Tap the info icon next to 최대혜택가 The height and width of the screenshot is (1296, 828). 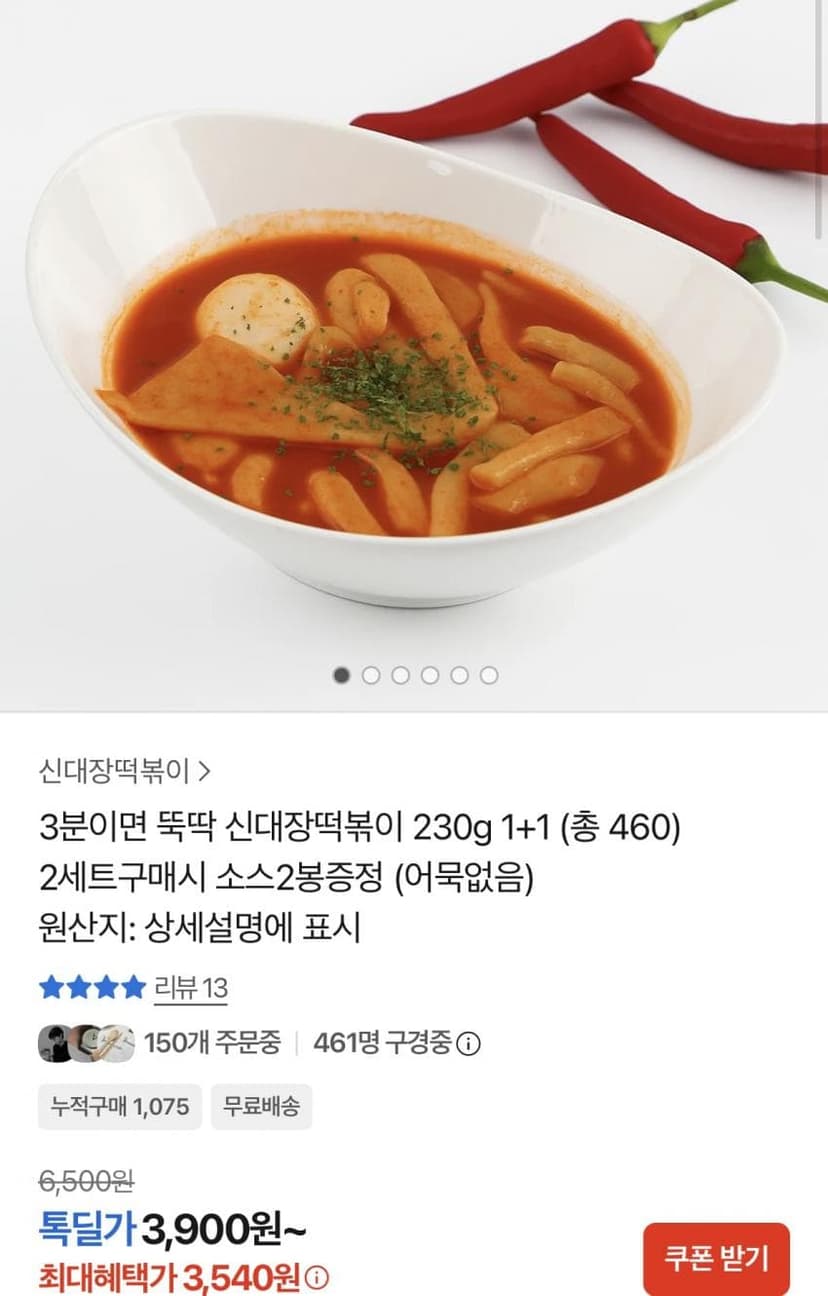point(316,1277)
